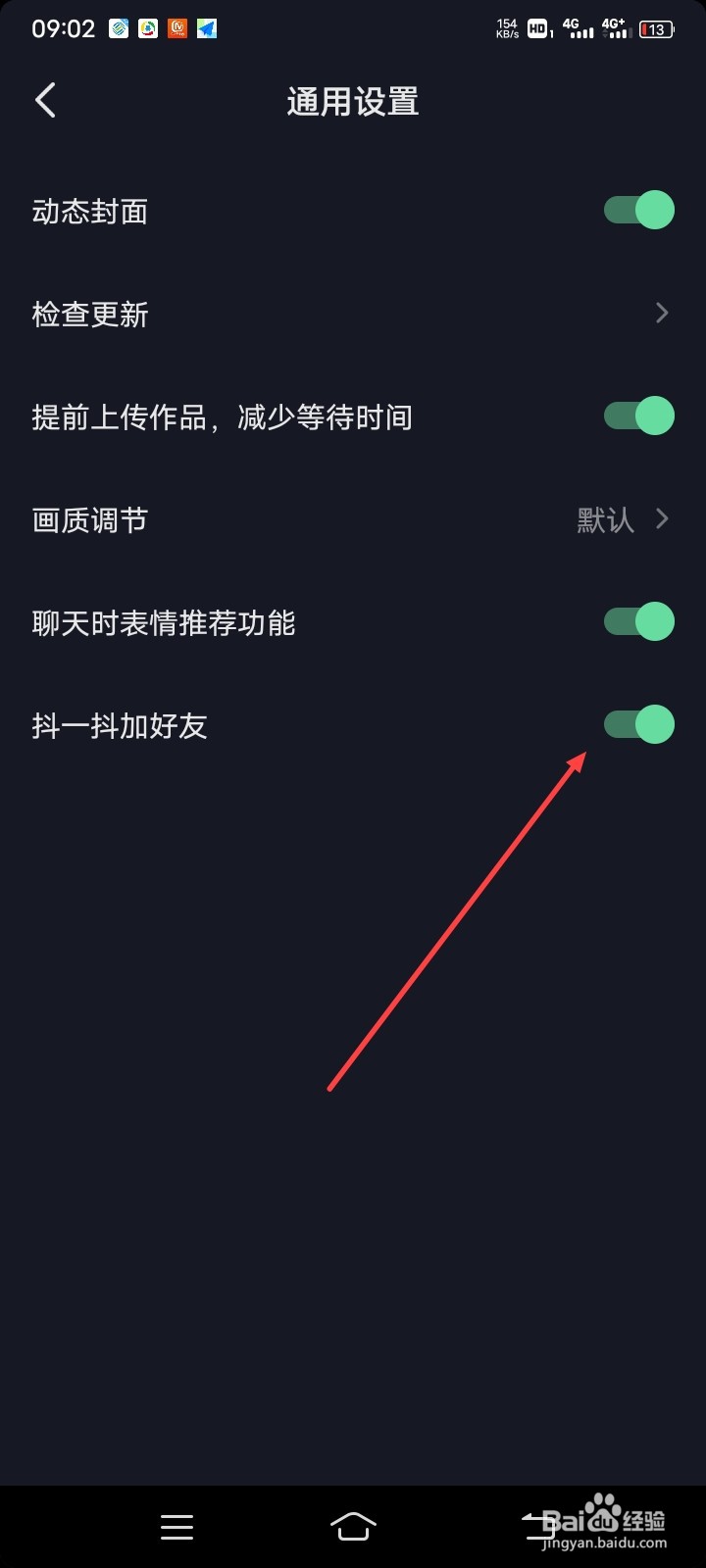The width and height of the screenshot is (706, 1568).
Task: Tap the Telegram paper-plane notification icon
Action: point(205,28)
